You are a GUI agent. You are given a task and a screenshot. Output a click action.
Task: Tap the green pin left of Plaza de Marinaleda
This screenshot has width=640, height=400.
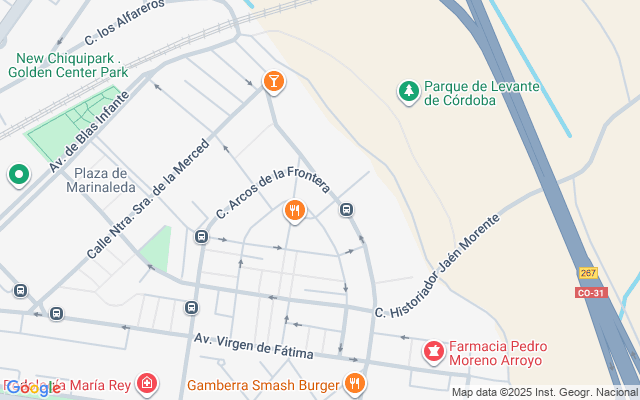[18, 177]
